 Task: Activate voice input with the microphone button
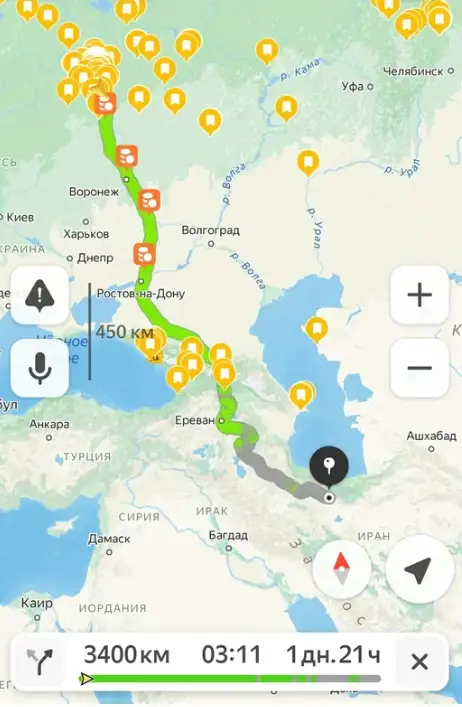coord(40,368)
